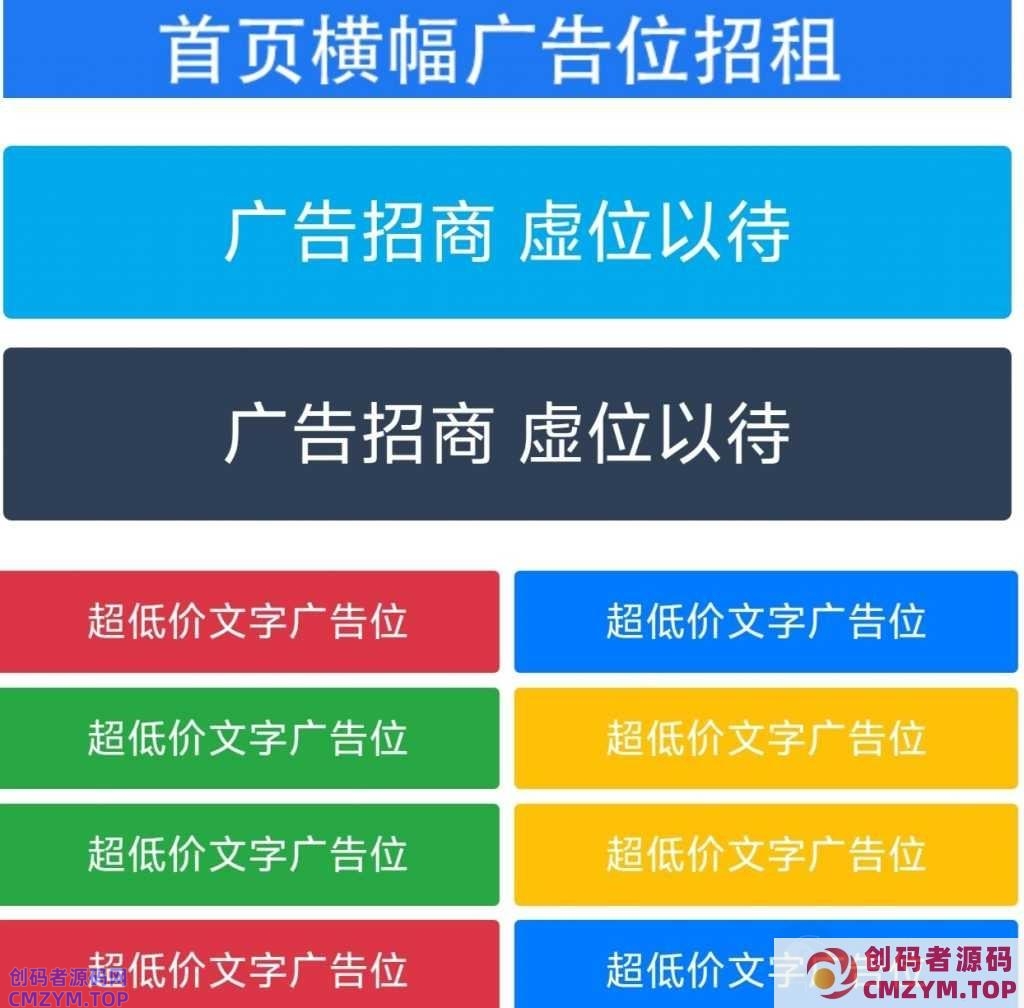The height and width of the screenshot is (1008, 1024).
Task: Open the 首页横幅广告位招租 banner
Action: 507,49
